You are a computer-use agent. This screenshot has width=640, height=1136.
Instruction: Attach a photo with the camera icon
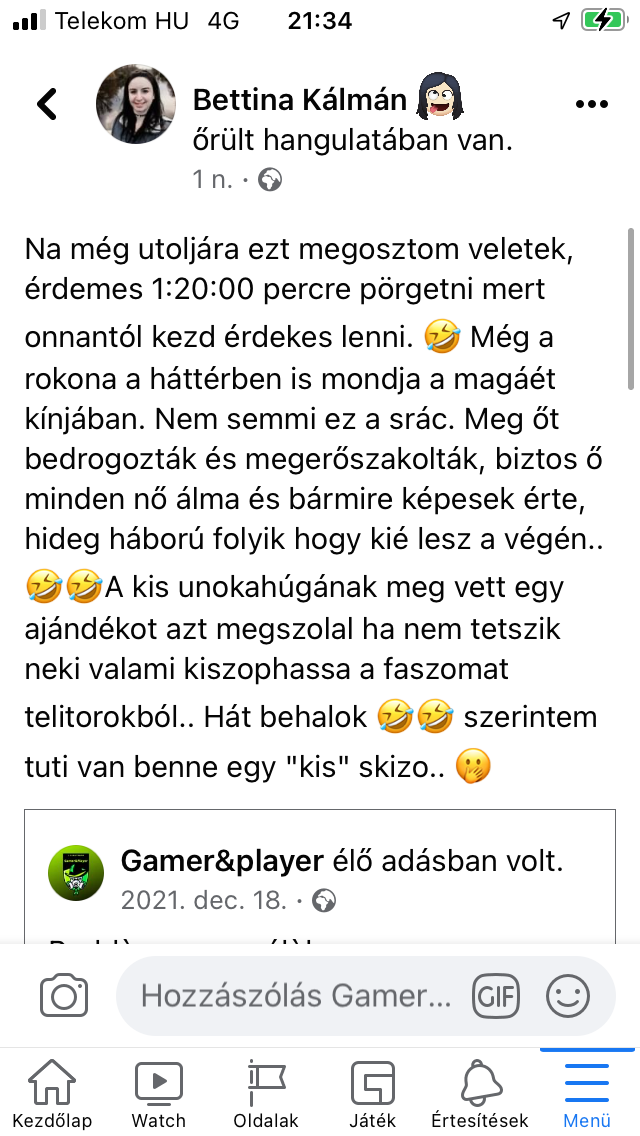pos(64,996)
